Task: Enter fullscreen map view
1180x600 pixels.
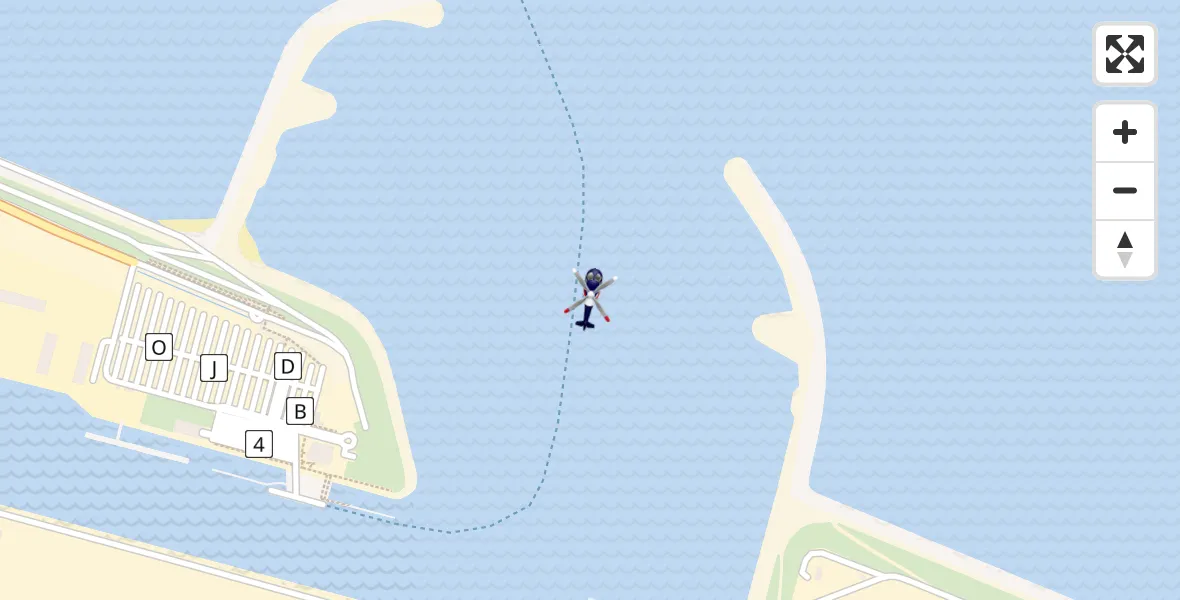Action: [x=1125, y=54]
